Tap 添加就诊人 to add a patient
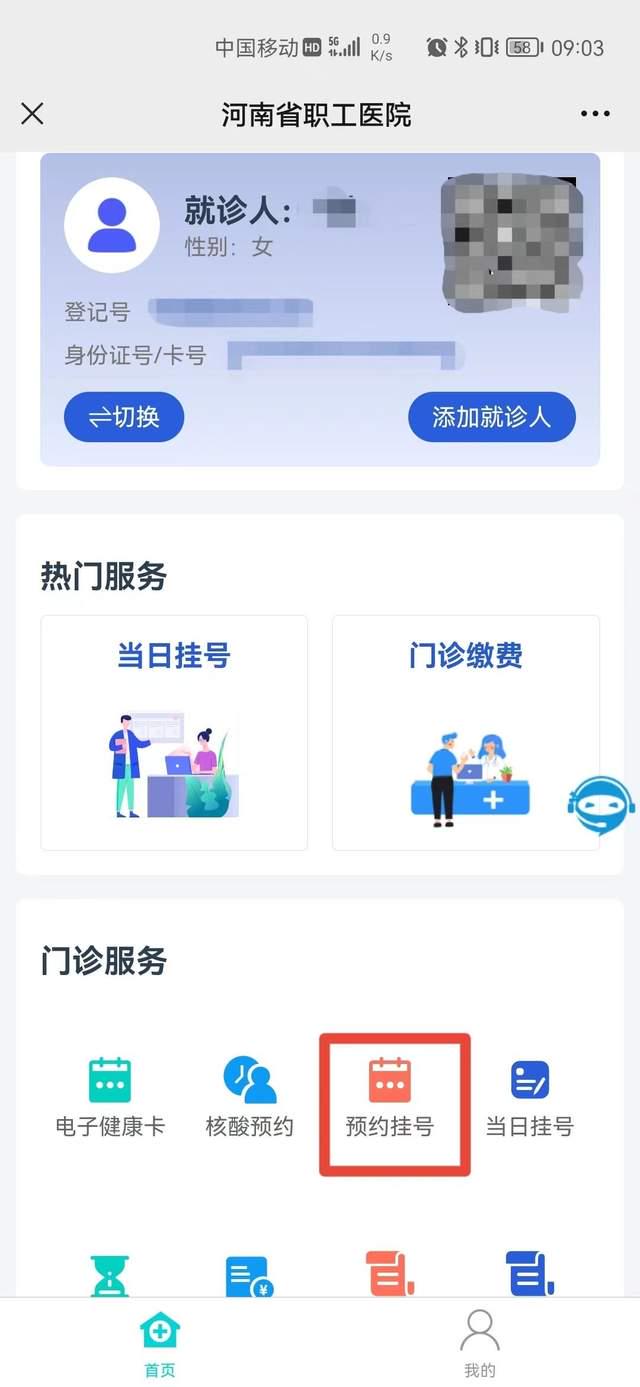 [491, 417]
